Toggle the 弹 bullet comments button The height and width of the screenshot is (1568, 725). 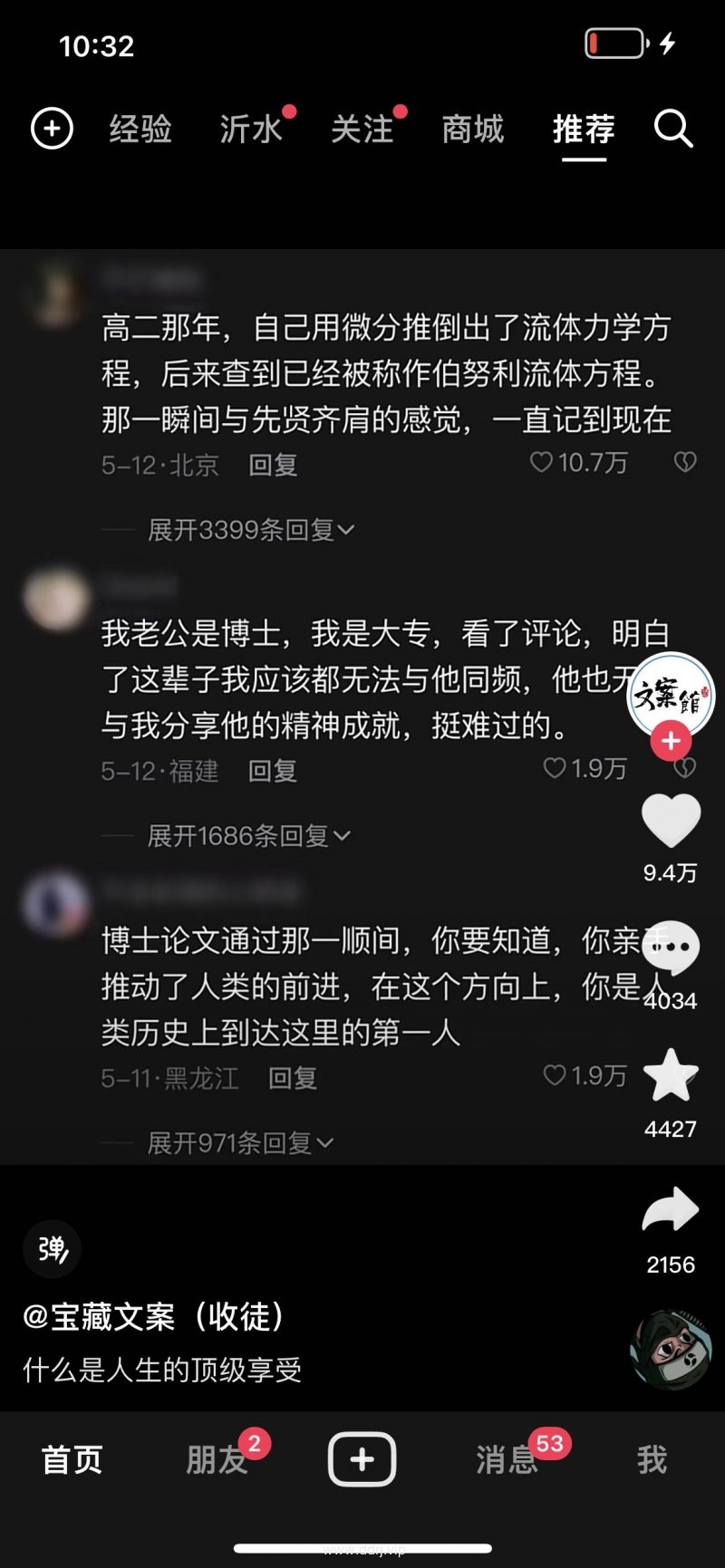(x=52, y=1249)
